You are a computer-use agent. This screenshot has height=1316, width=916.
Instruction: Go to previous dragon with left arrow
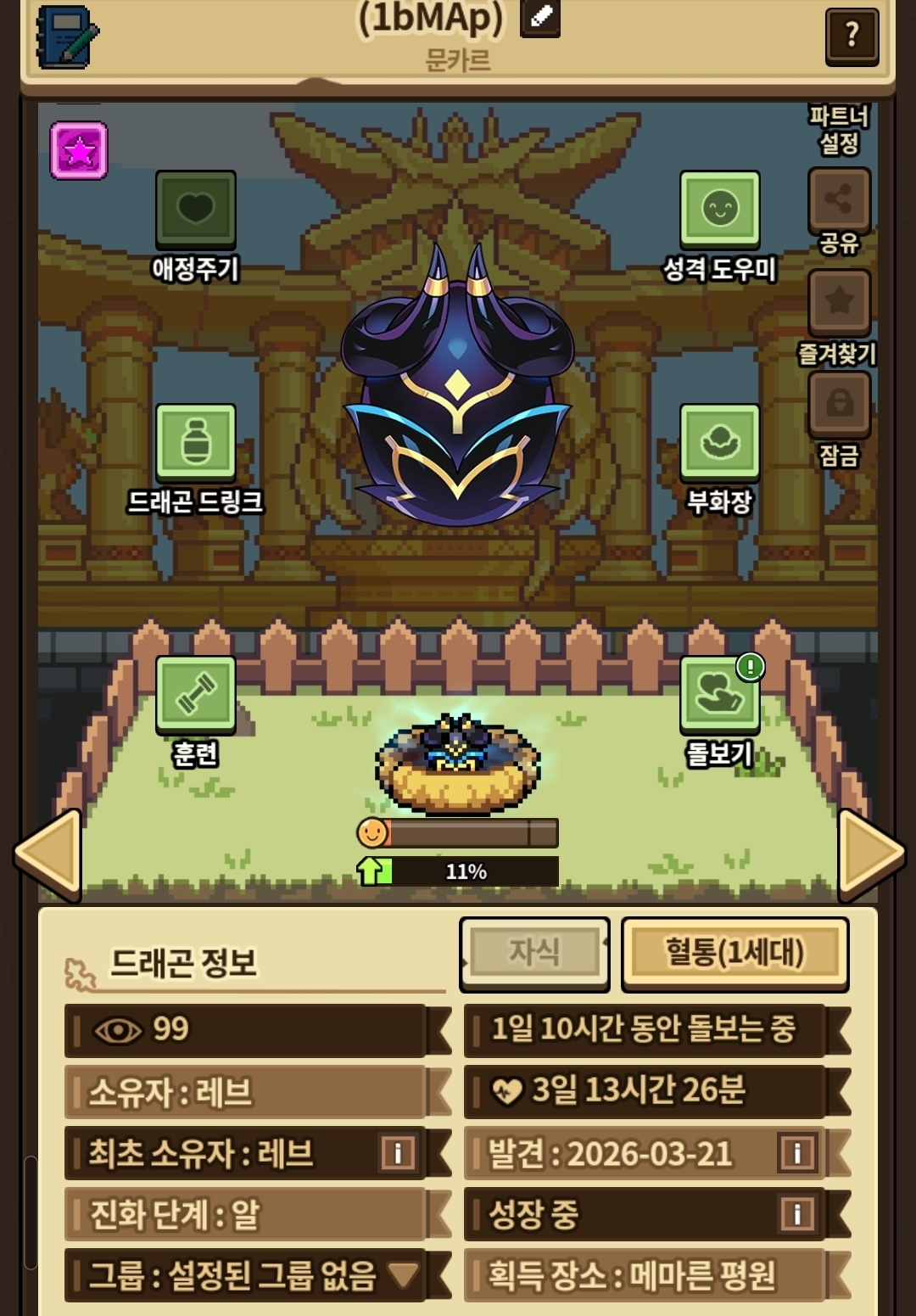pyautogui.click(x=47, y=854)
